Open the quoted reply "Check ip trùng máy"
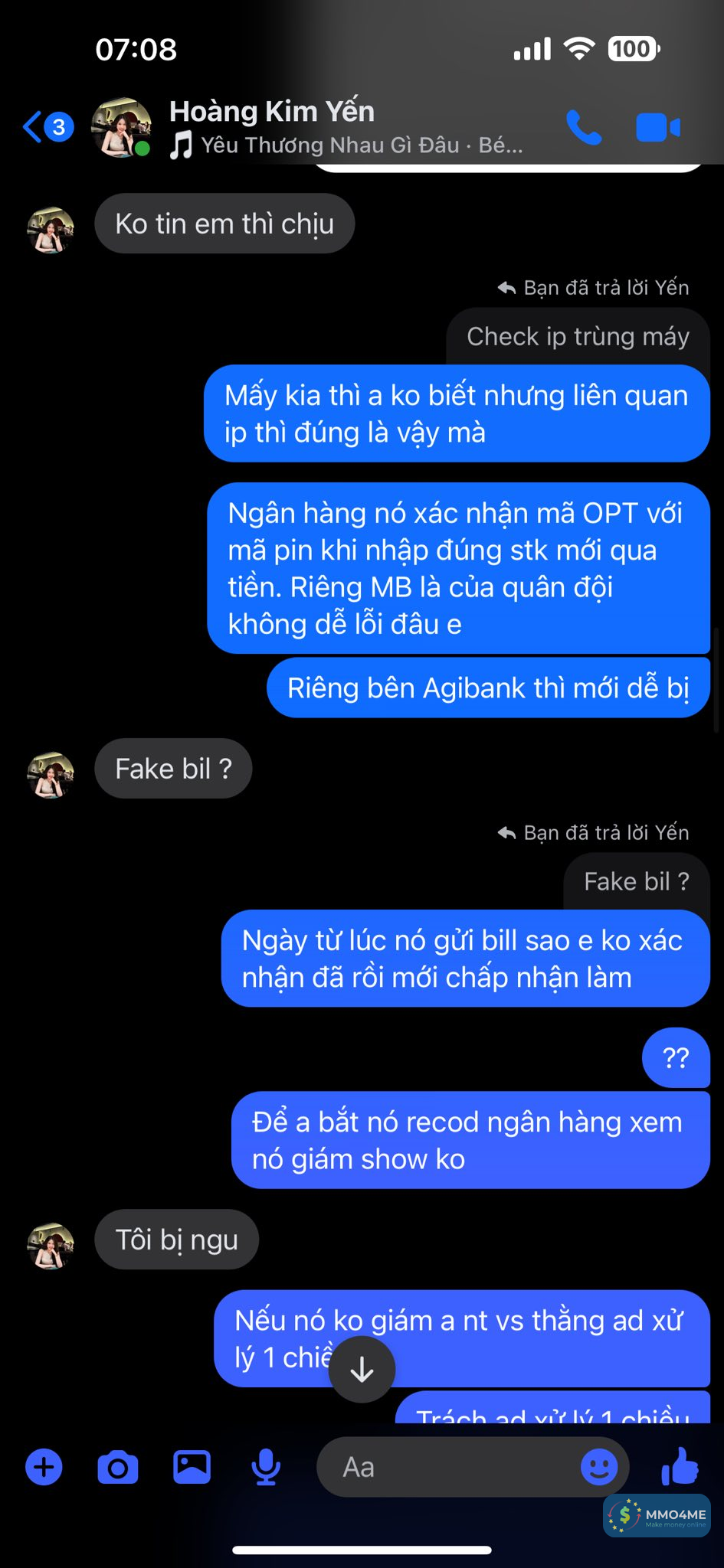724x1568 pixels. pos(578,337)
